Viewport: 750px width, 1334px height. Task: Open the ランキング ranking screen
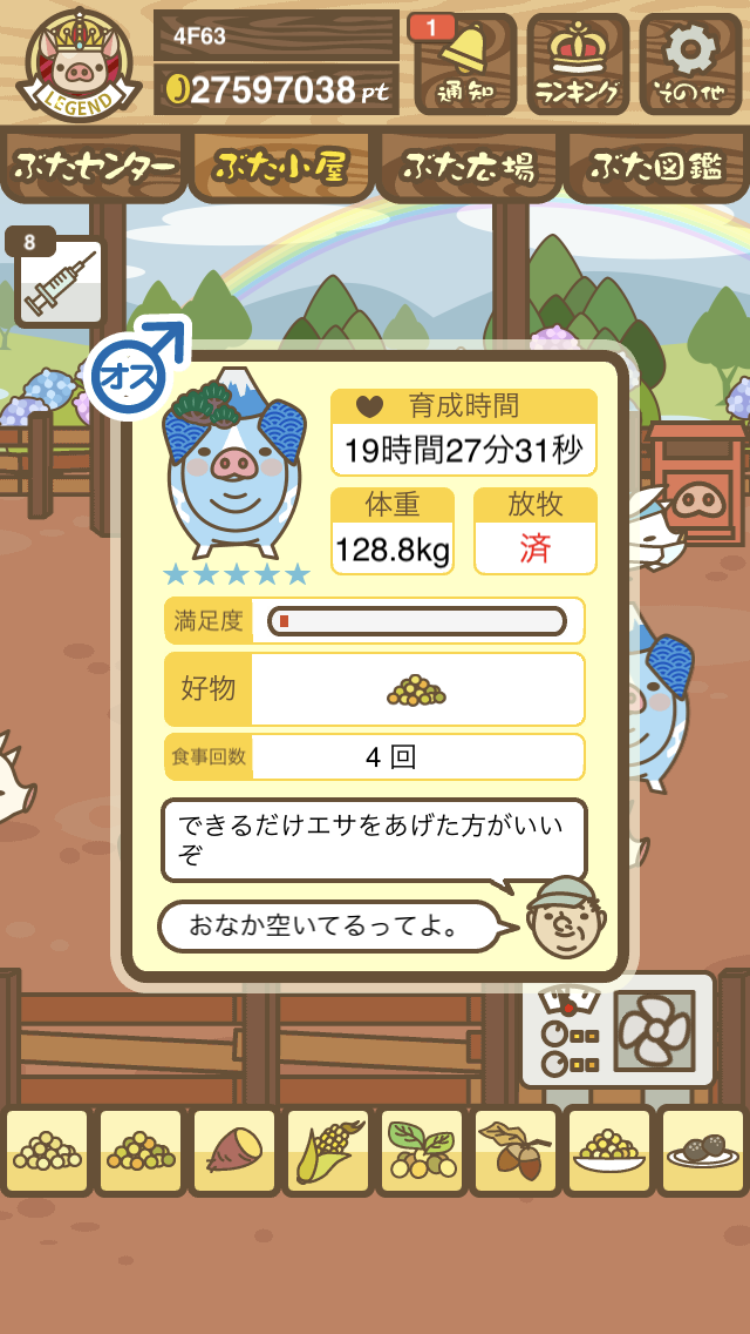pos(578,64)
